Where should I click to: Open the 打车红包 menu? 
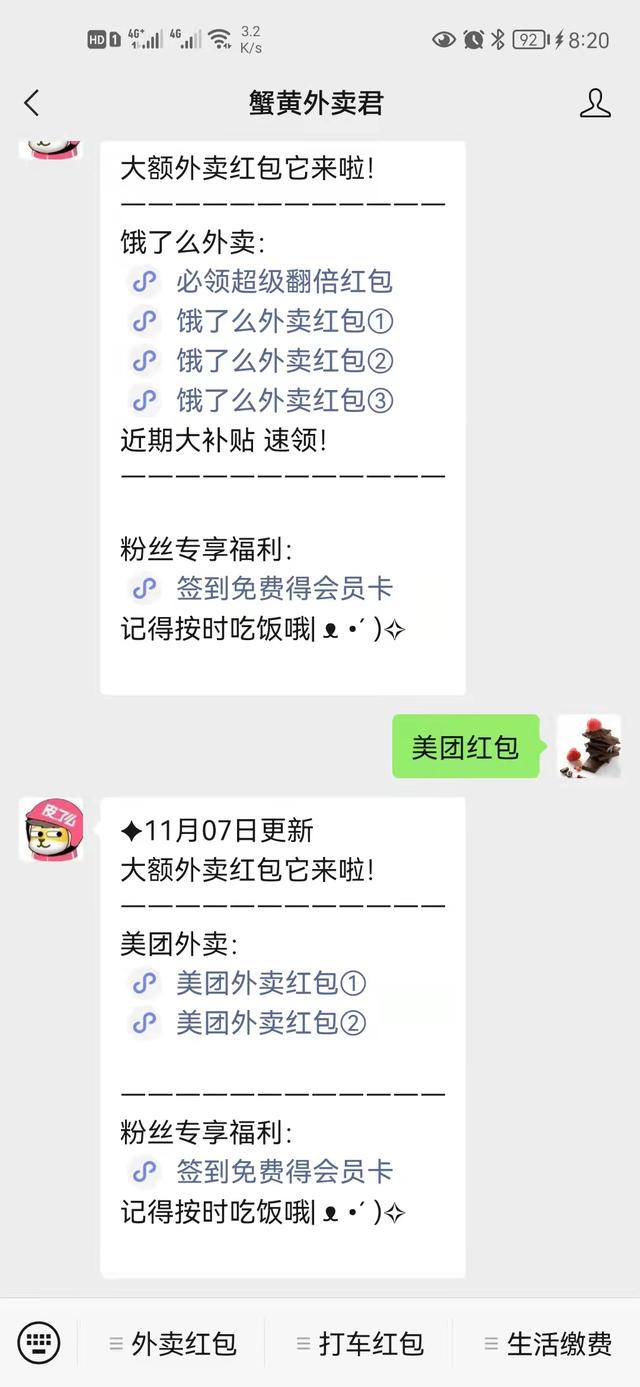[x=360, y=1344]
